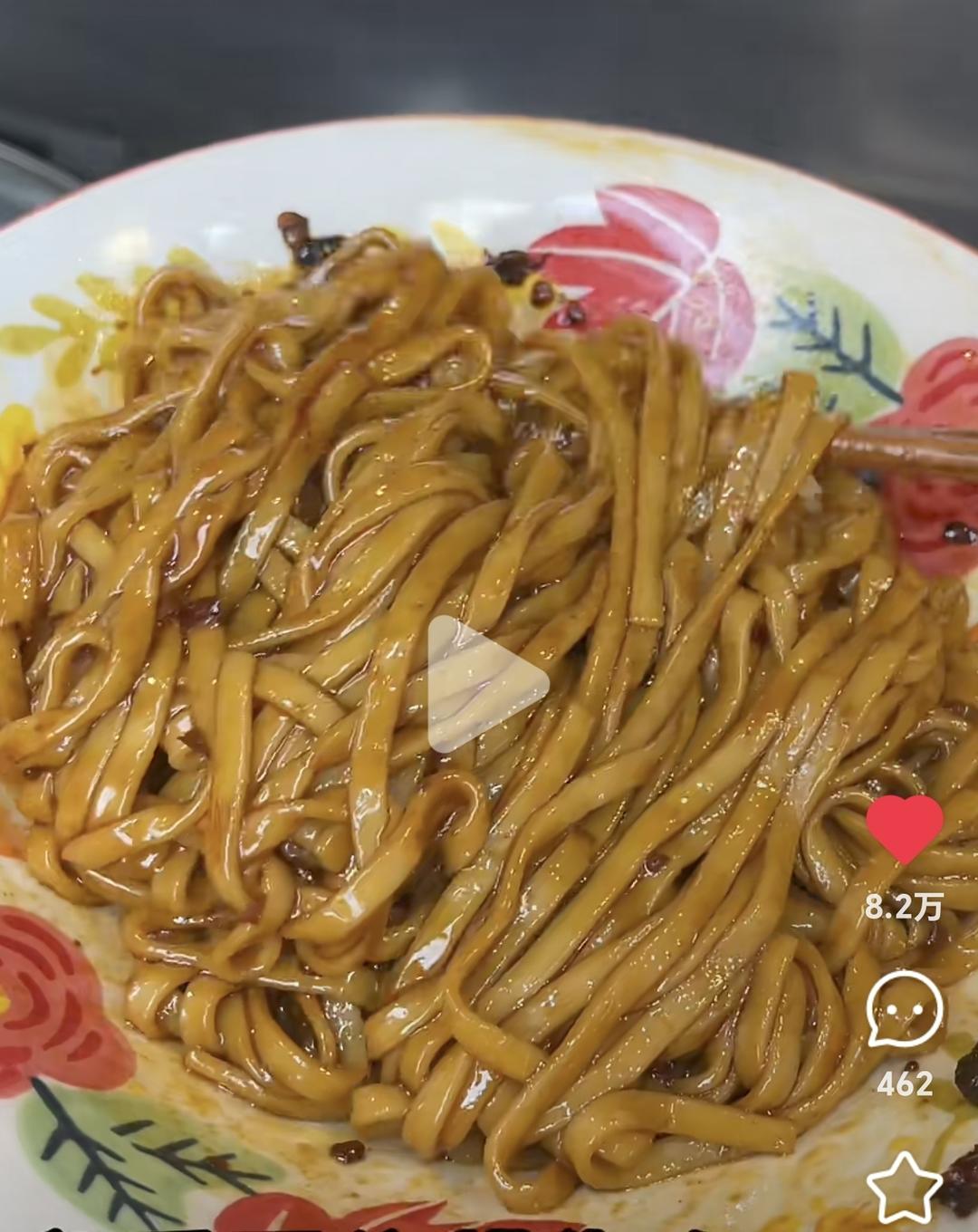Like the video with the heart icon
Viewport: 978px width, 1232px height.
pyautogui.click(x=905, y=829)
